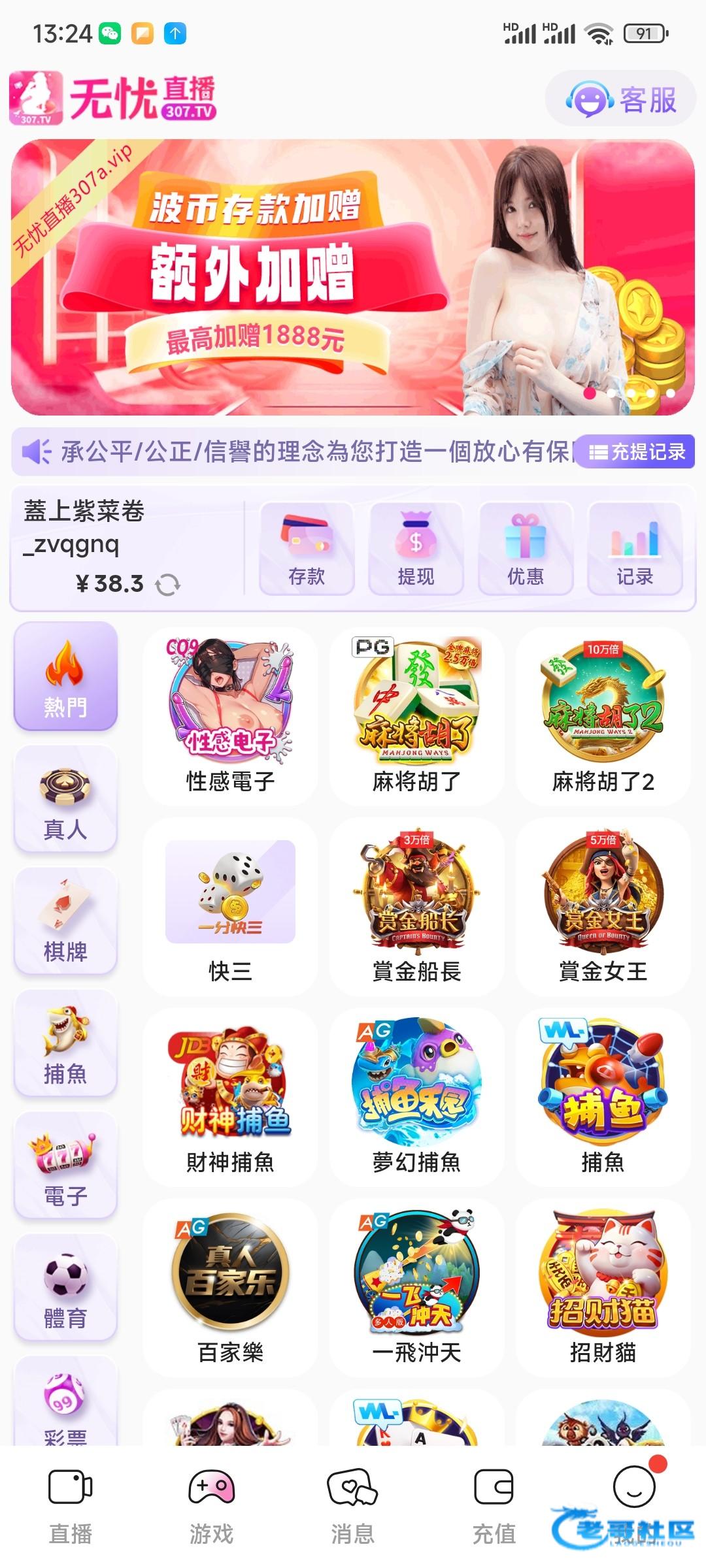Refresh the ¥38.3 balance

(x=168, y=584)
